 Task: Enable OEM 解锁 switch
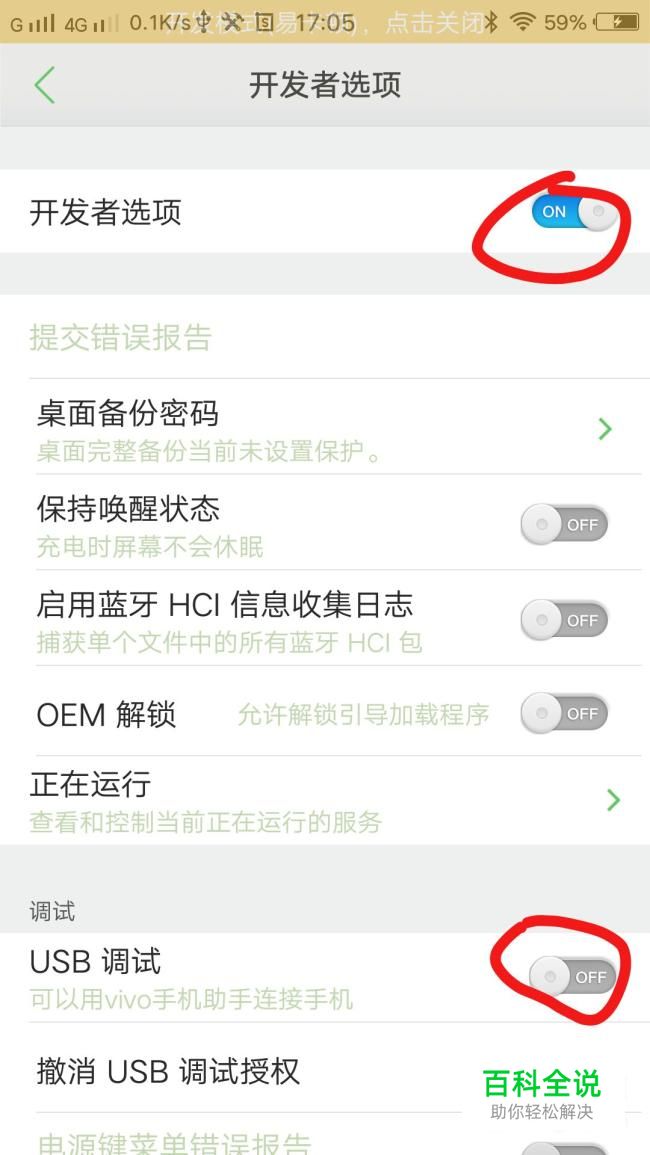point(564,713)
